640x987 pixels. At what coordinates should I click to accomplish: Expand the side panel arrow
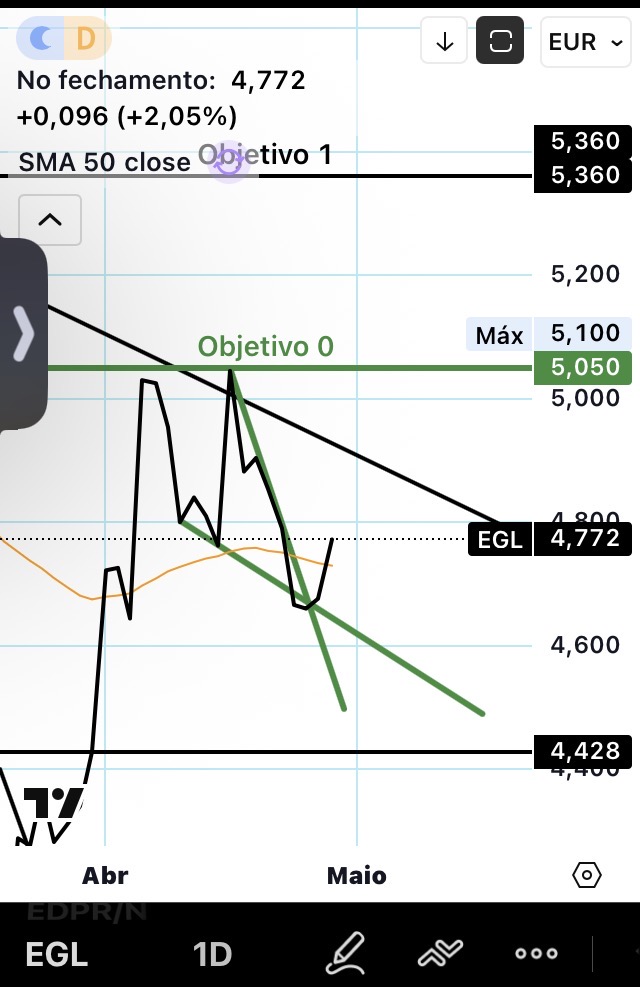[x=23, y=333]
